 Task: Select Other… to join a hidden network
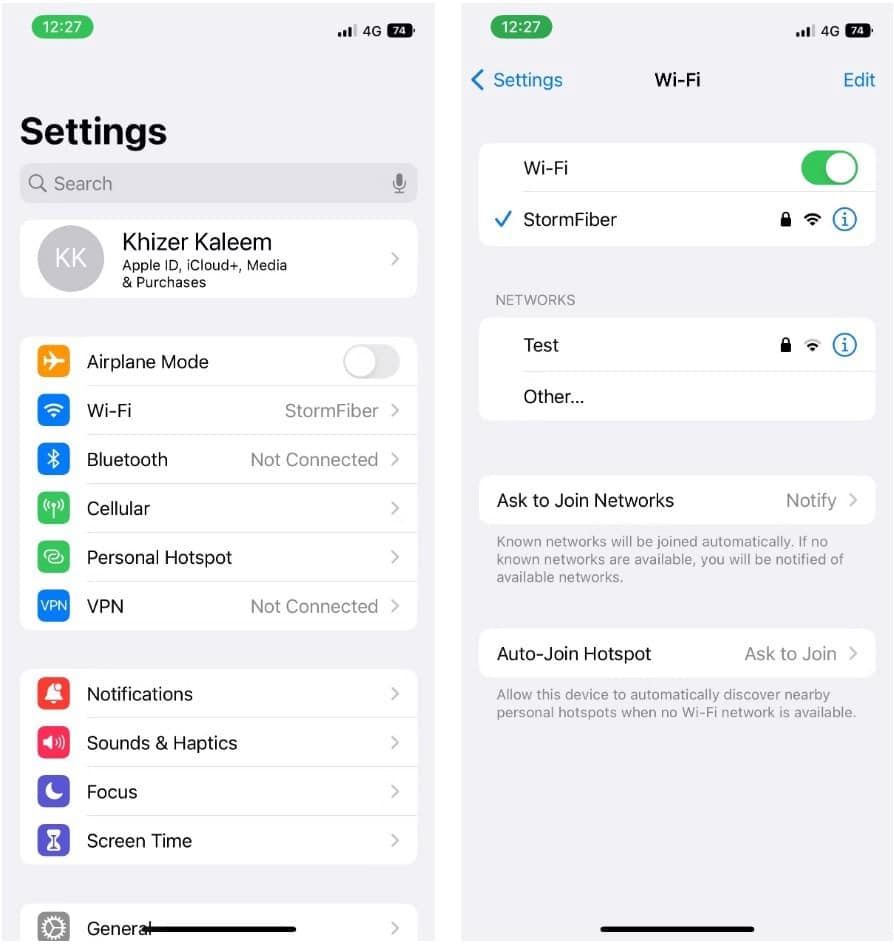[x=554, y=397]
